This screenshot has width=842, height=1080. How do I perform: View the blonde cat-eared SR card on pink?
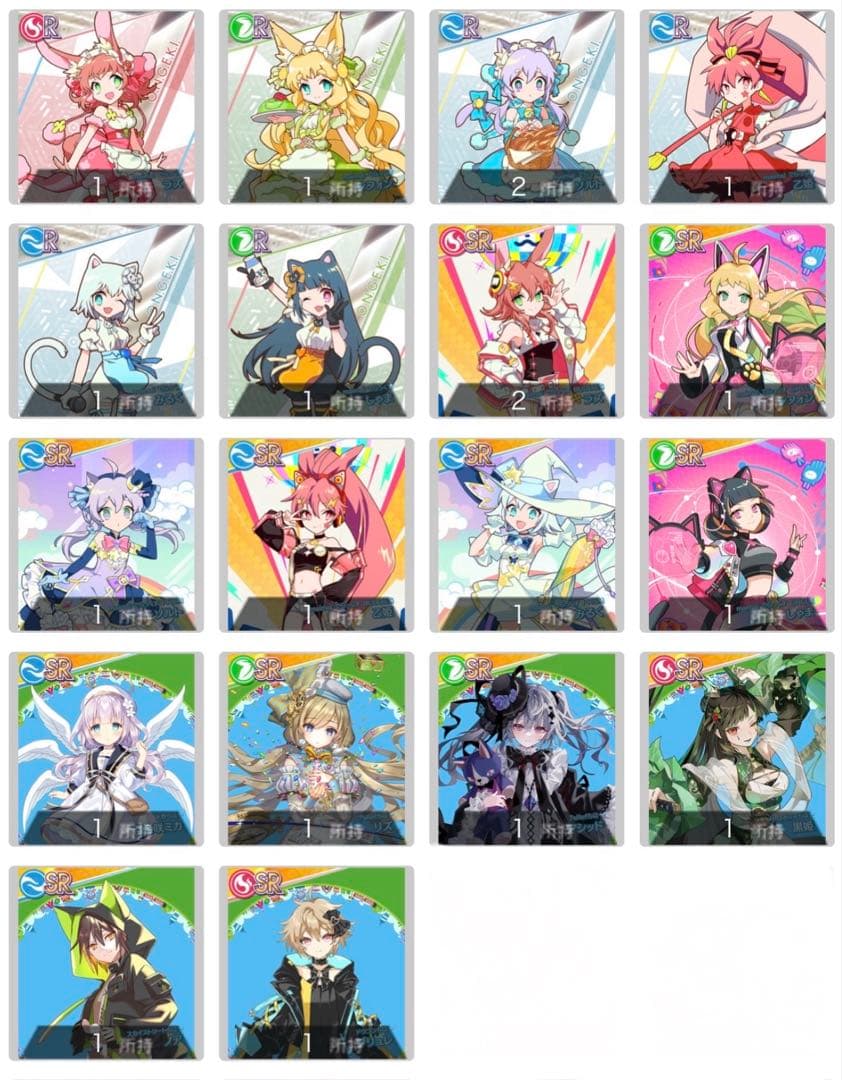[737, 320]
